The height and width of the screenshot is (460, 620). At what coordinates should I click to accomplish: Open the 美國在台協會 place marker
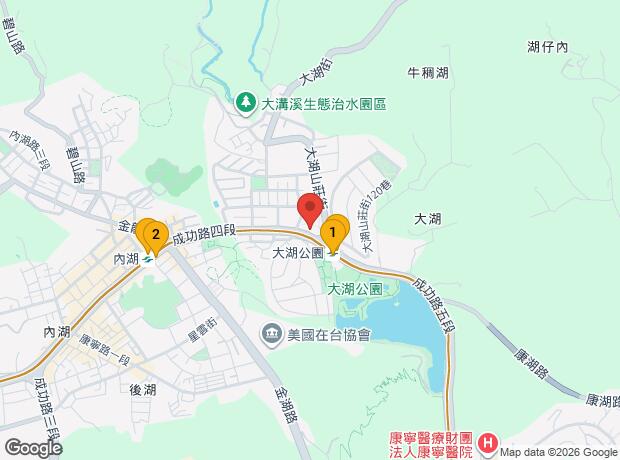(271, 332)
